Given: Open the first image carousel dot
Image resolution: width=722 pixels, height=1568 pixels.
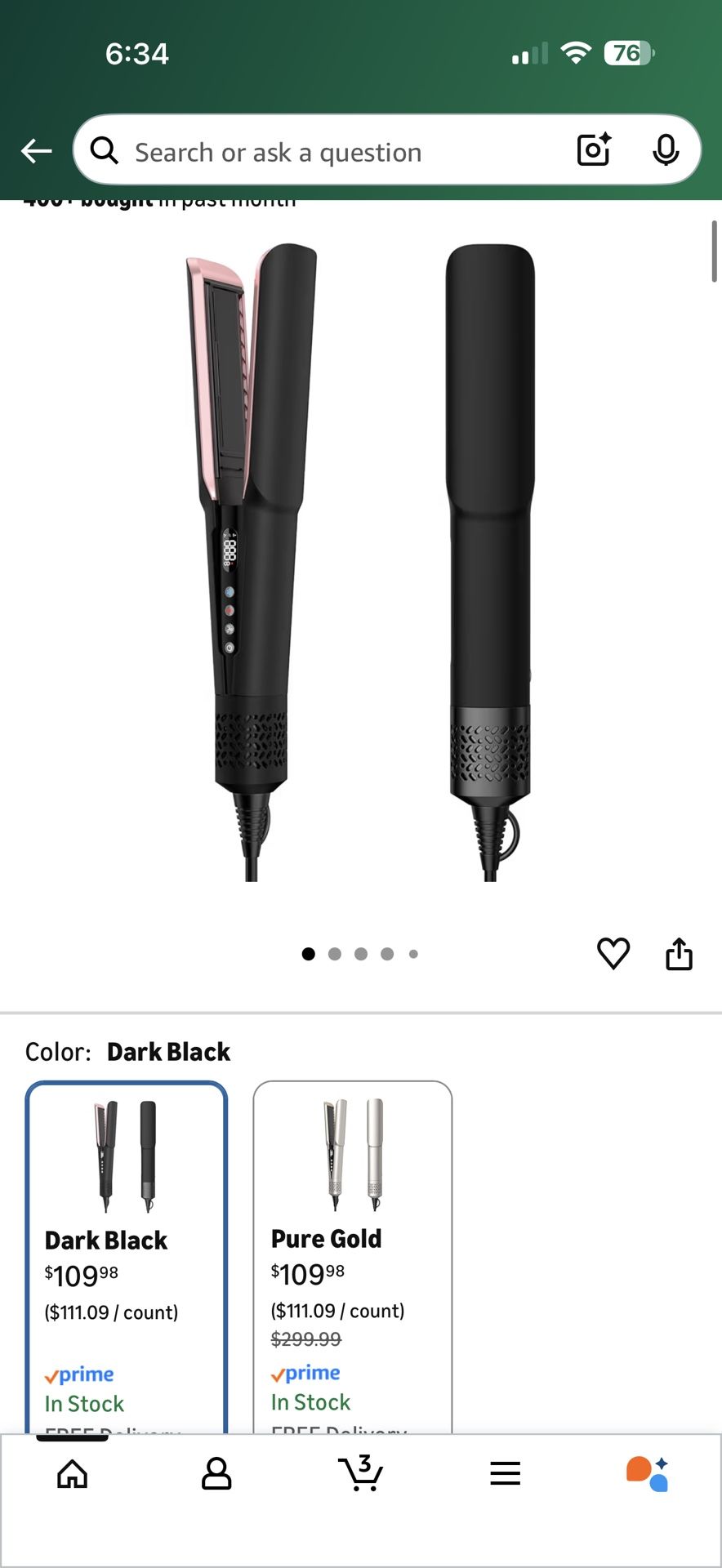Looking at the screenshot, I should click(x=308, y=953).
